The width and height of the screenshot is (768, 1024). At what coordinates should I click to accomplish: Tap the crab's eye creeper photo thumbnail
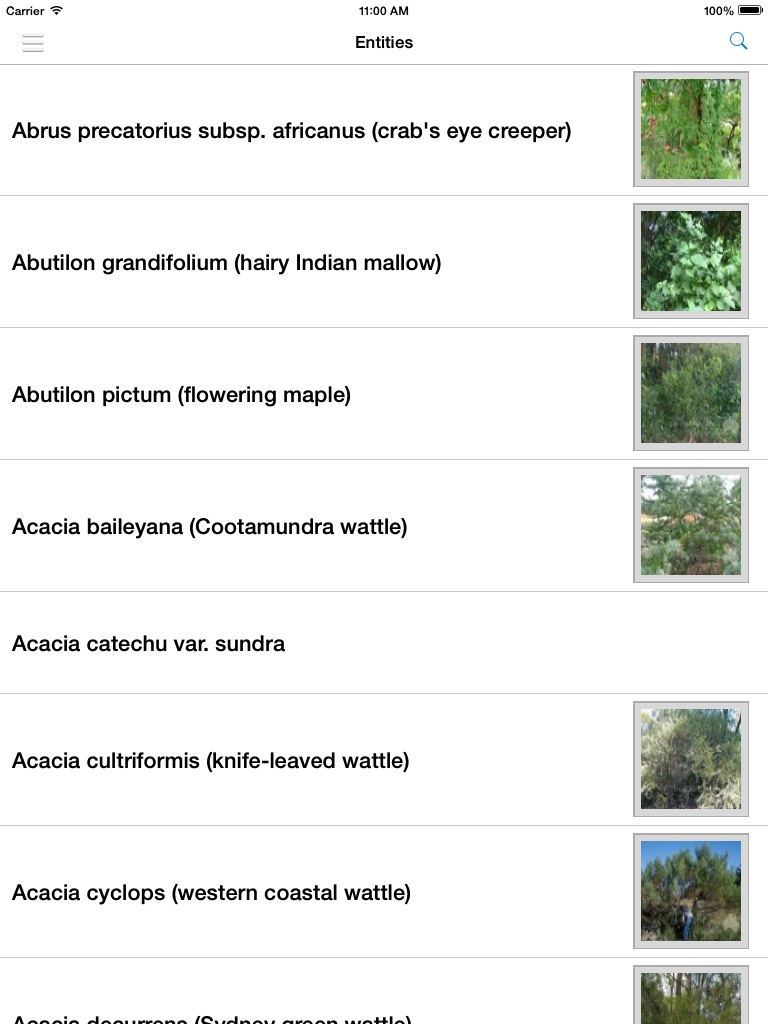(x=690, y=129)
